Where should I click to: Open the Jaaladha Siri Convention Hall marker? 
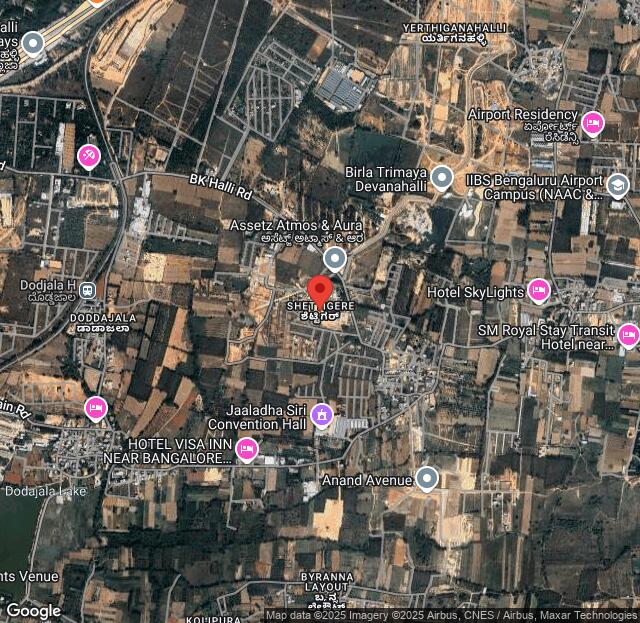[x=321, y=414]
